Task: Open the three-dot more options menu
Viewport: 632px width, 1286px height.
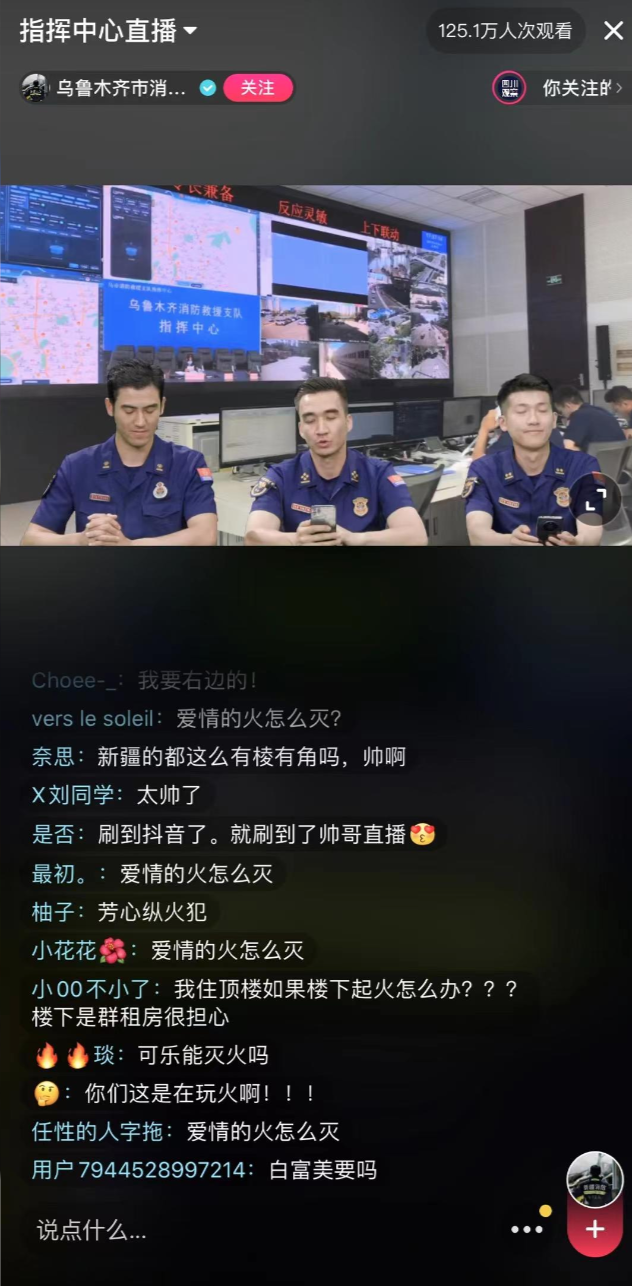Action: (526, 1230)
